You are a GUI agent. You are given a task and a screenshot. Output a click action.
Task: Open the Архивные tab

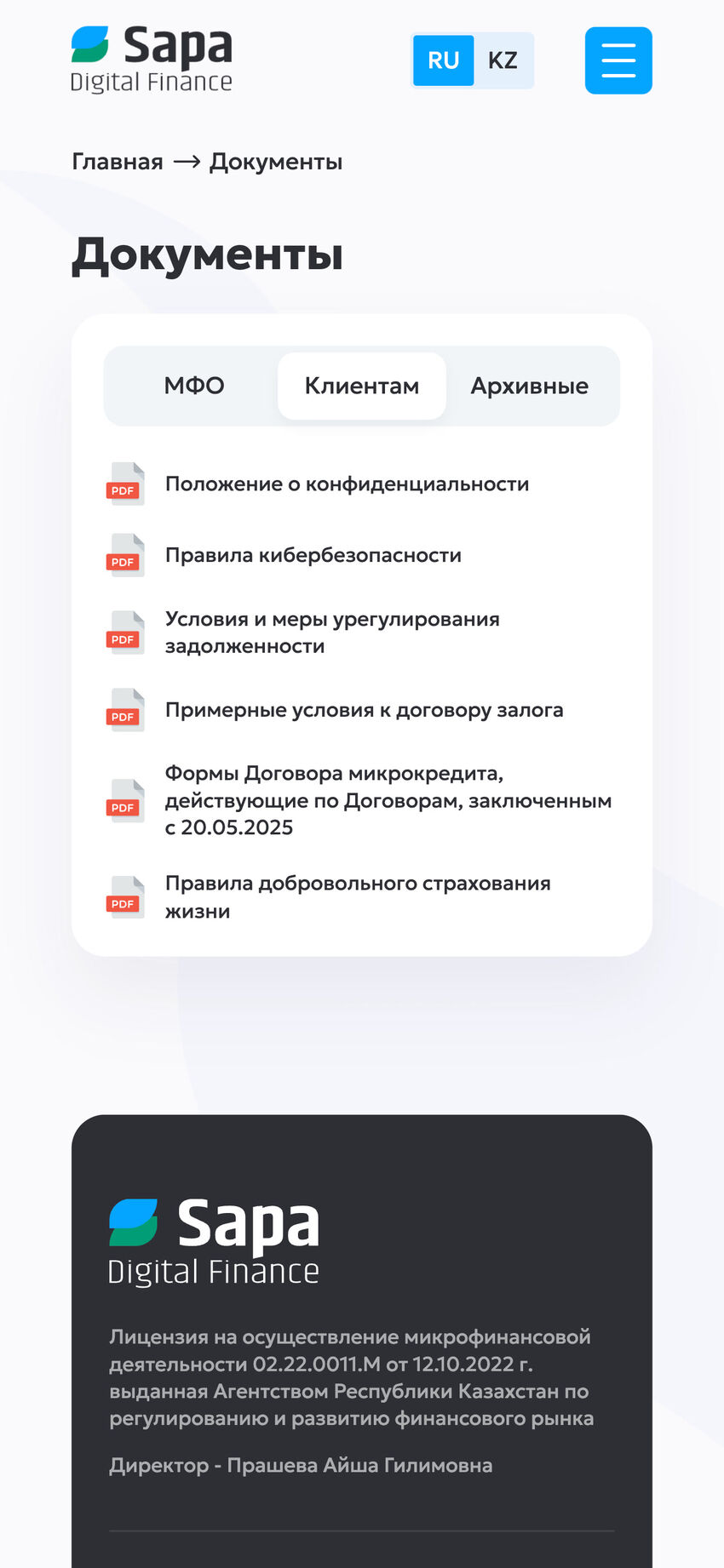[x=529, y=386]
